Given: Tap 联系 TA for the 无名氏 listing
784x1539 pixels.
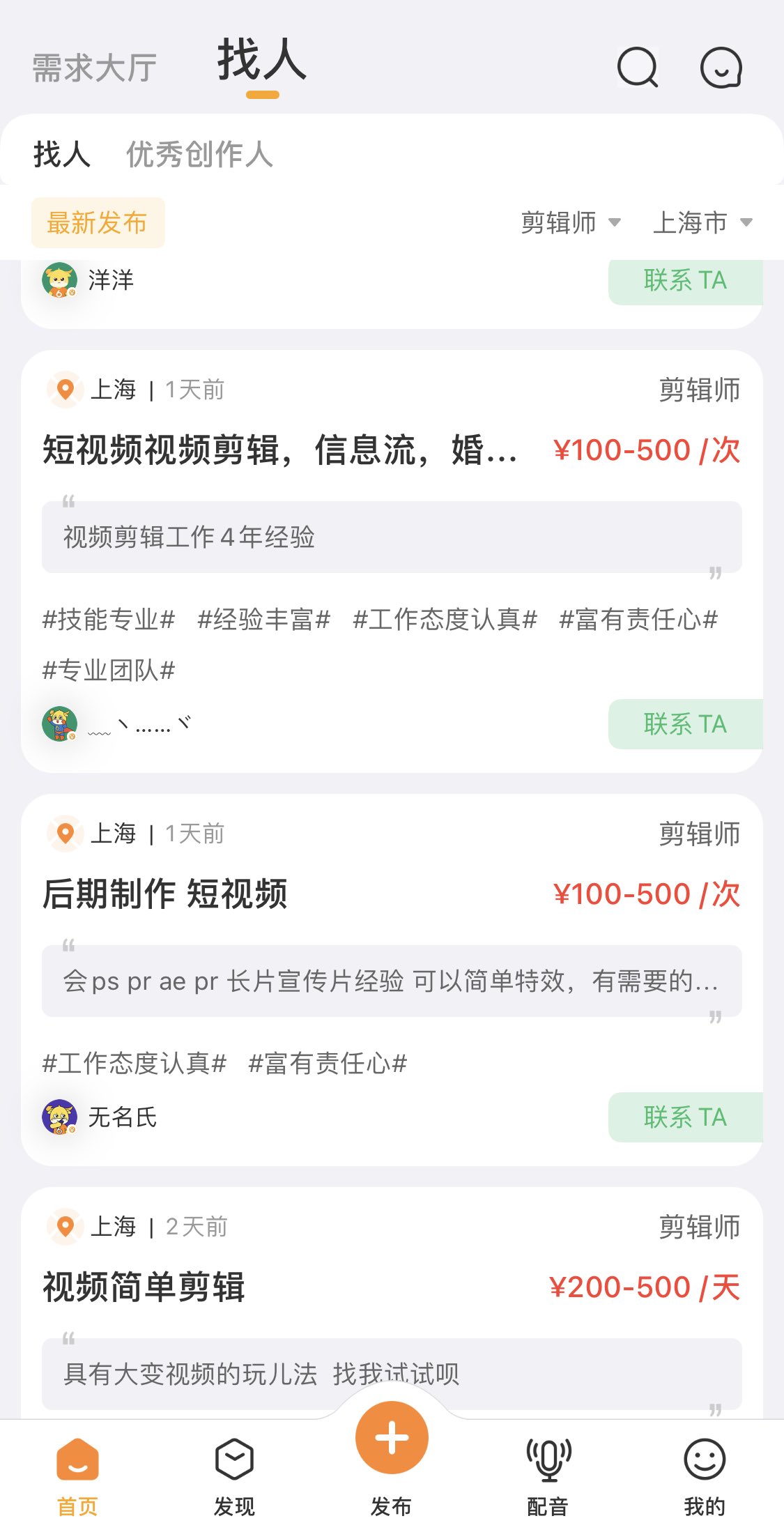Looking at the screenshot, I should point(685,1117).
